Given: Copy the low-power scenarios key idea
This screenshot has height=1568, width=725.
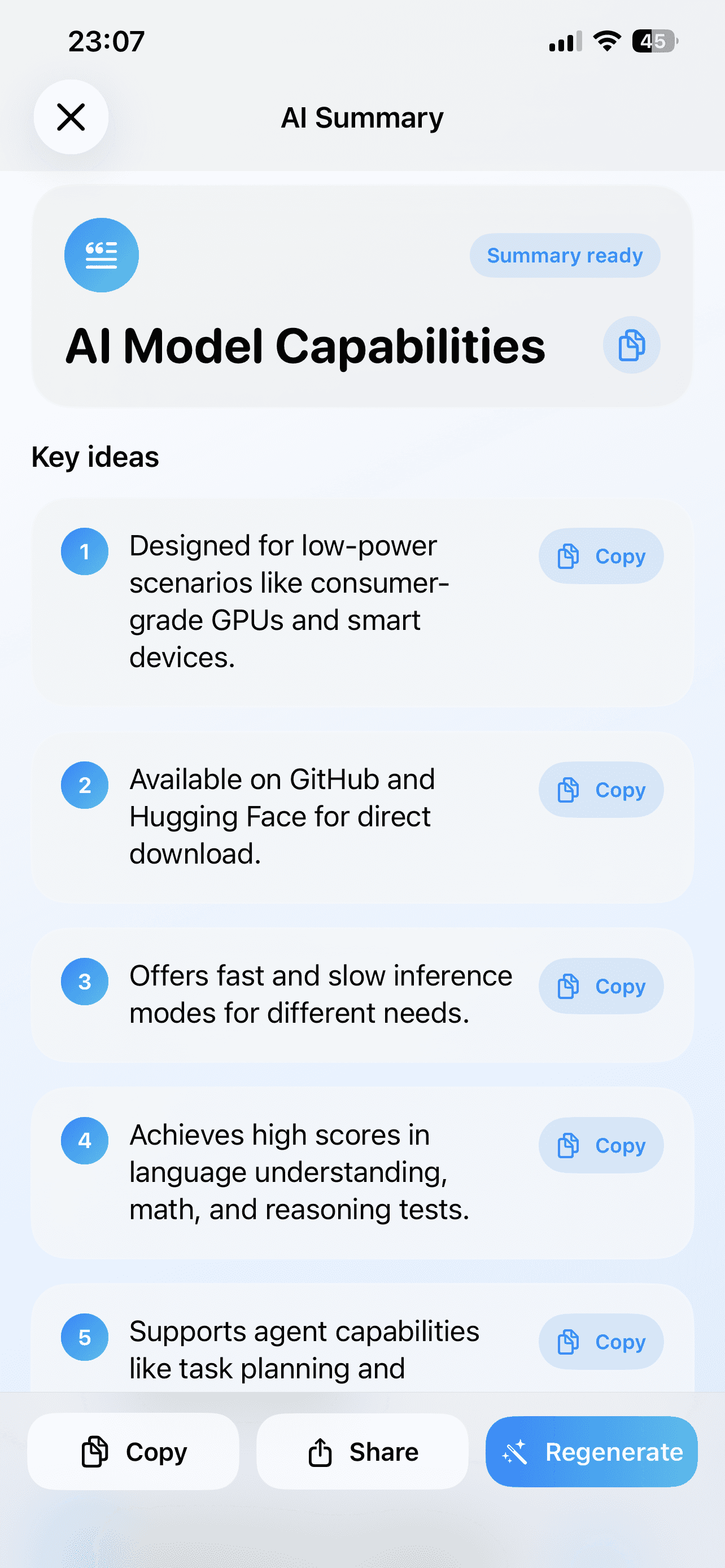Looking at the screenshot, I should [x=600, y=556].
